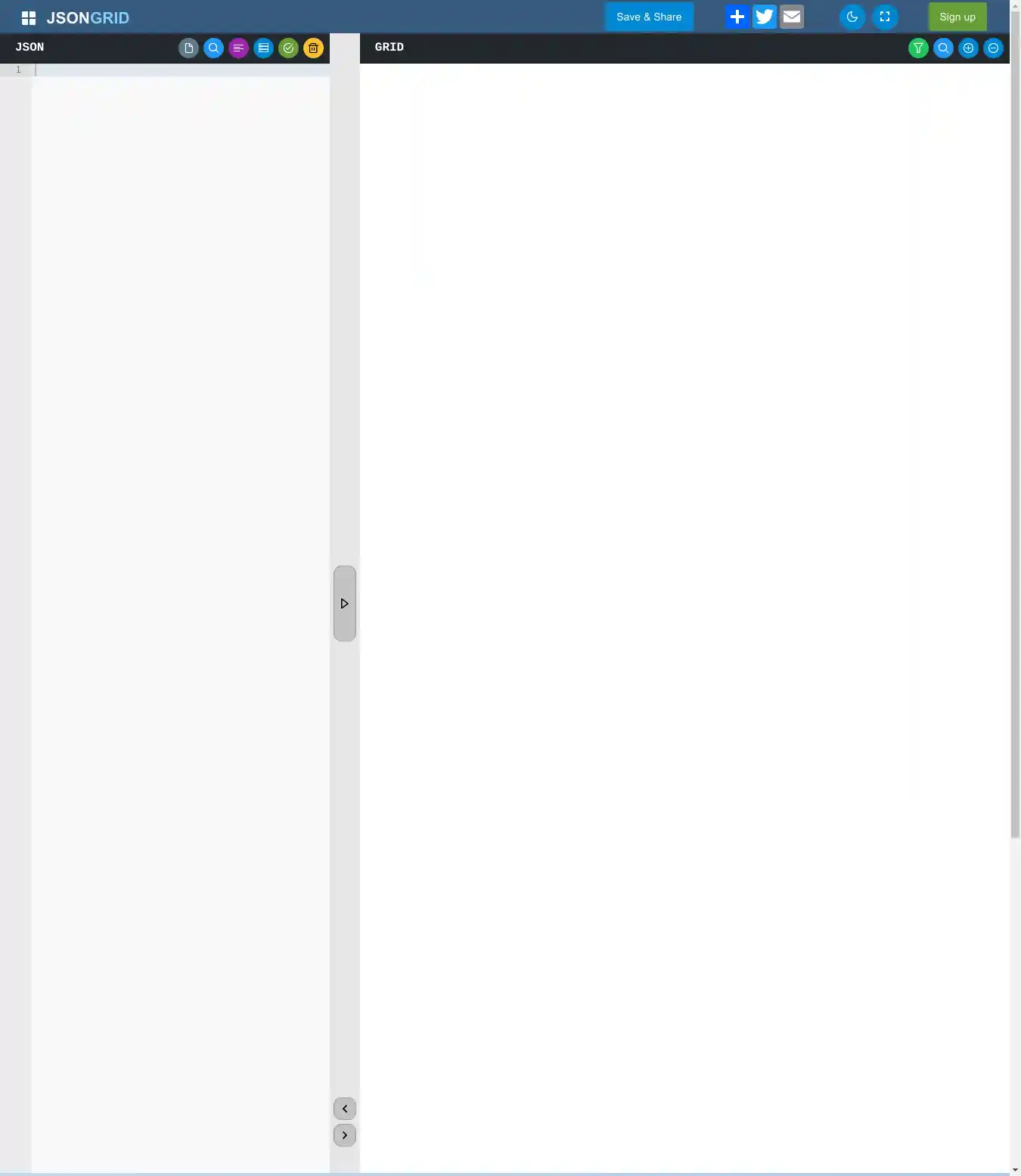The height and width of the screenshot is (1176, 1021).
Task: Enter fullscreen mode
Action: [885, 17]
